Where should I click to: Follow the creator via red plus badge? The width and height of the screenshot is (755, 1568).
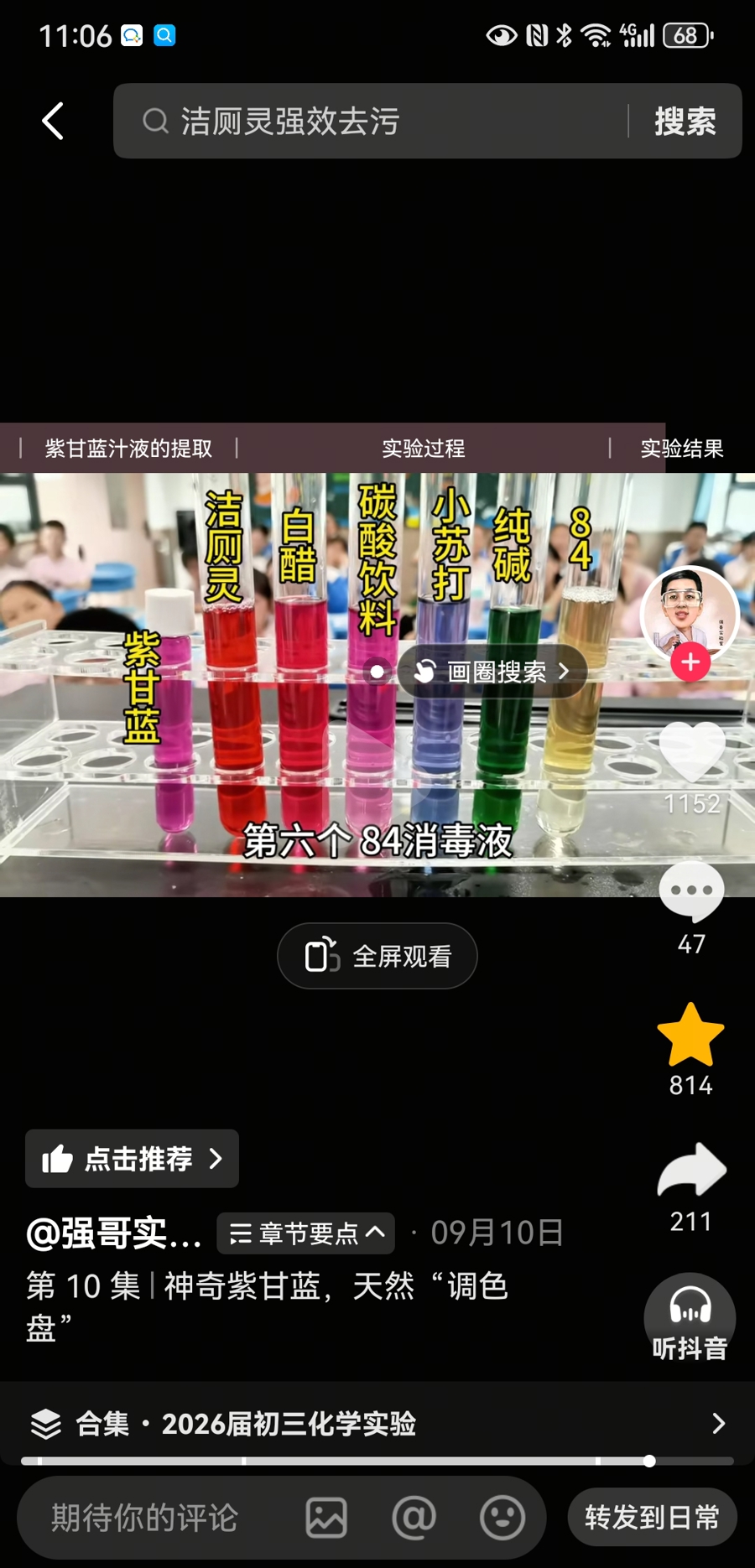[690, 662]
